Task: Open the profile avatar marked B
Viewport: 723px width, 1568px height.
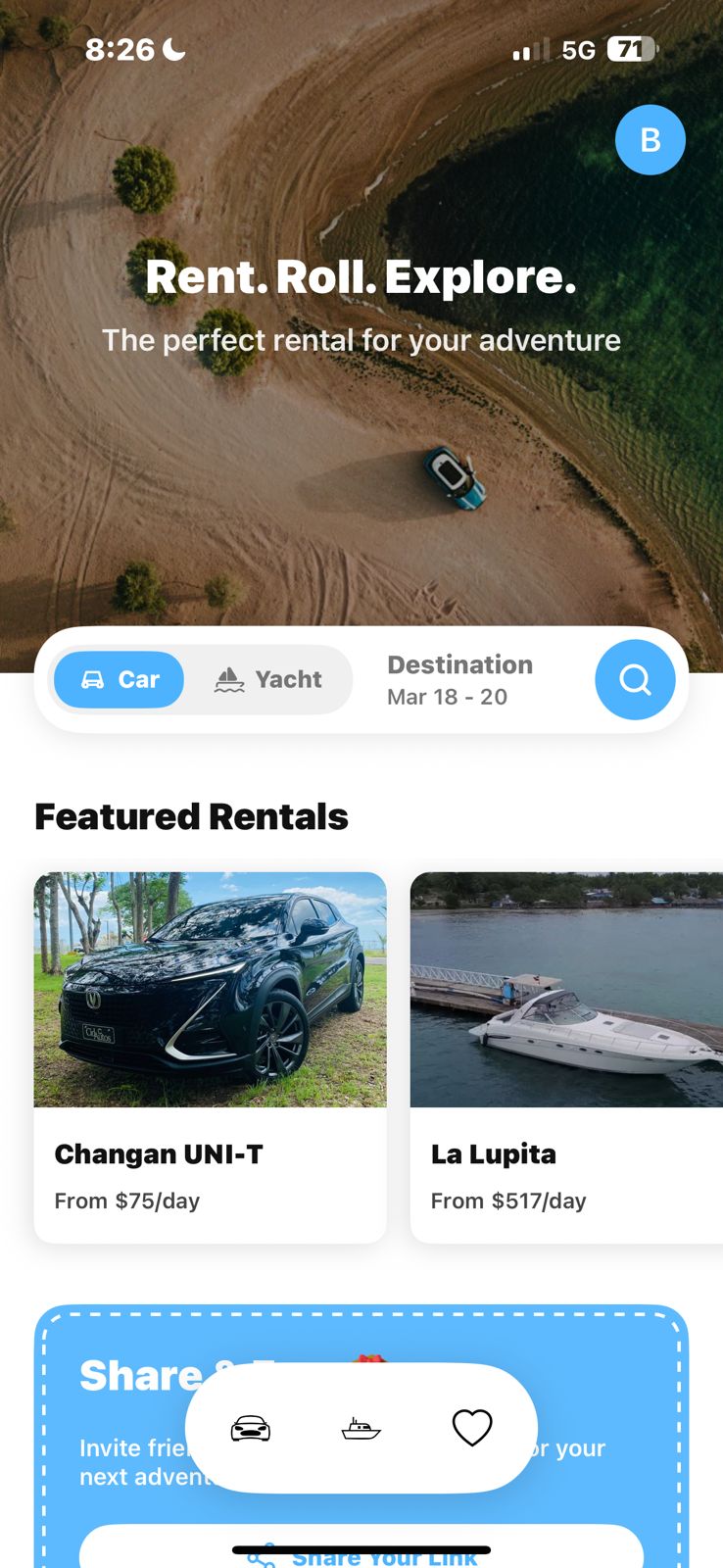Action: coord(650,140)
